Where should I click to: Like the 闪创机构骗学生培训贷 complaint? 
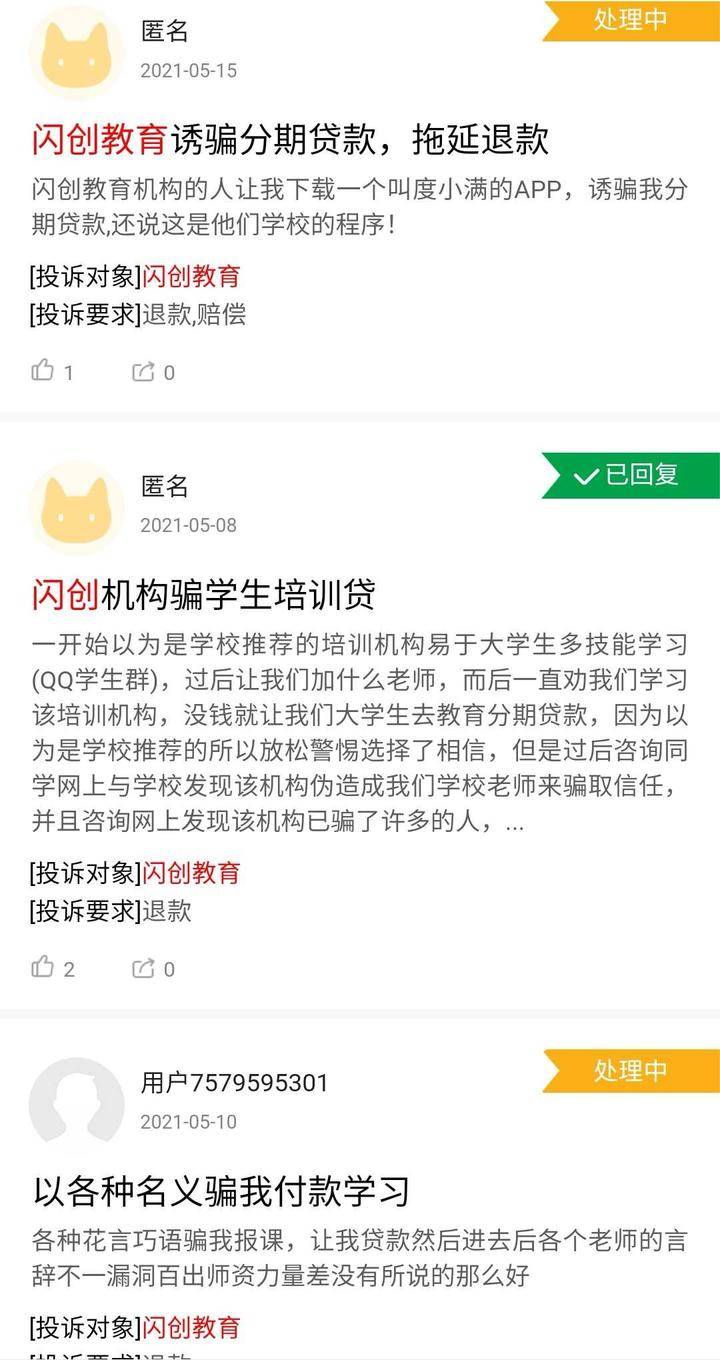[43, 967]
